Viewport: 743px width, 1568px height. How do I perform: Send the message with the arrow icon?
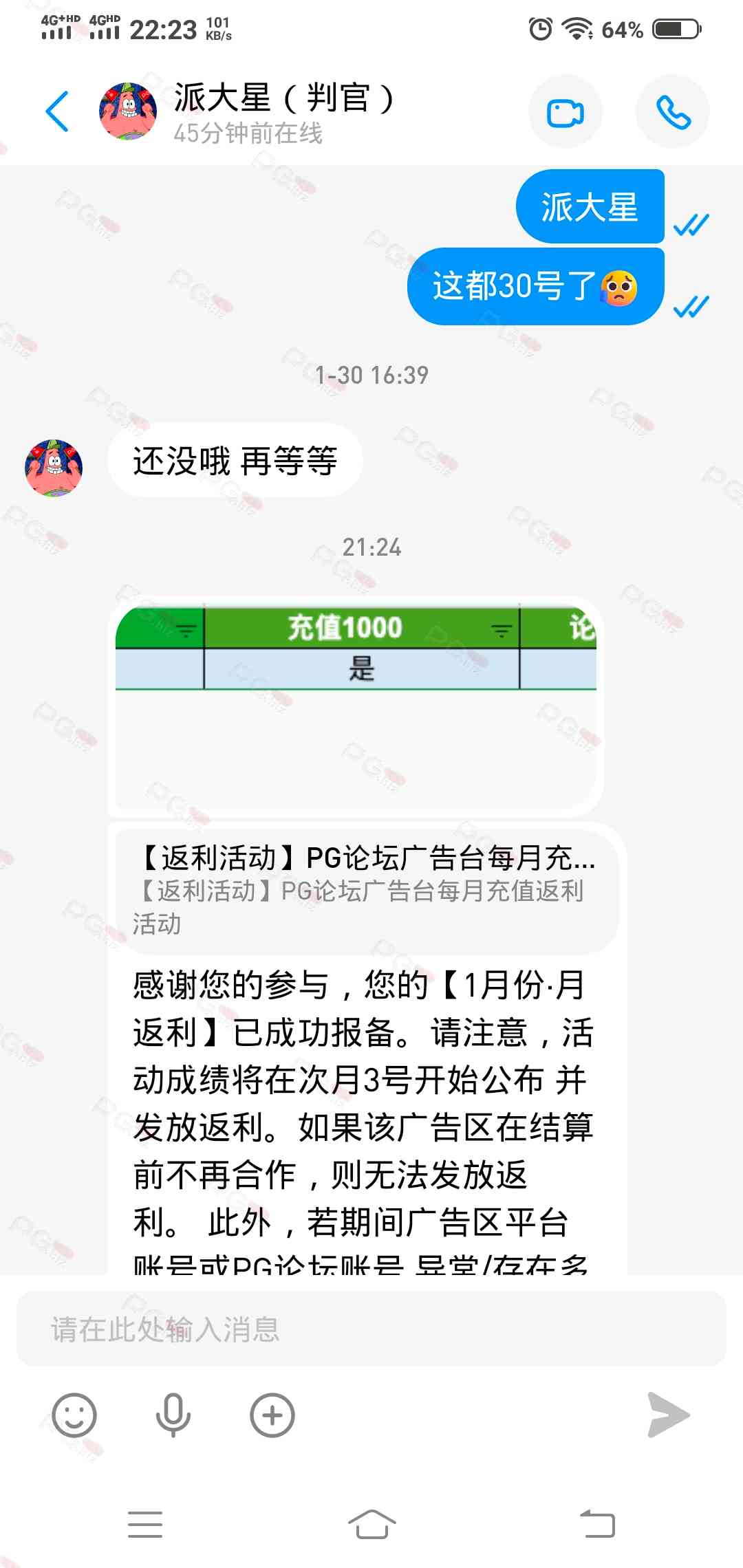(668, 1415)
